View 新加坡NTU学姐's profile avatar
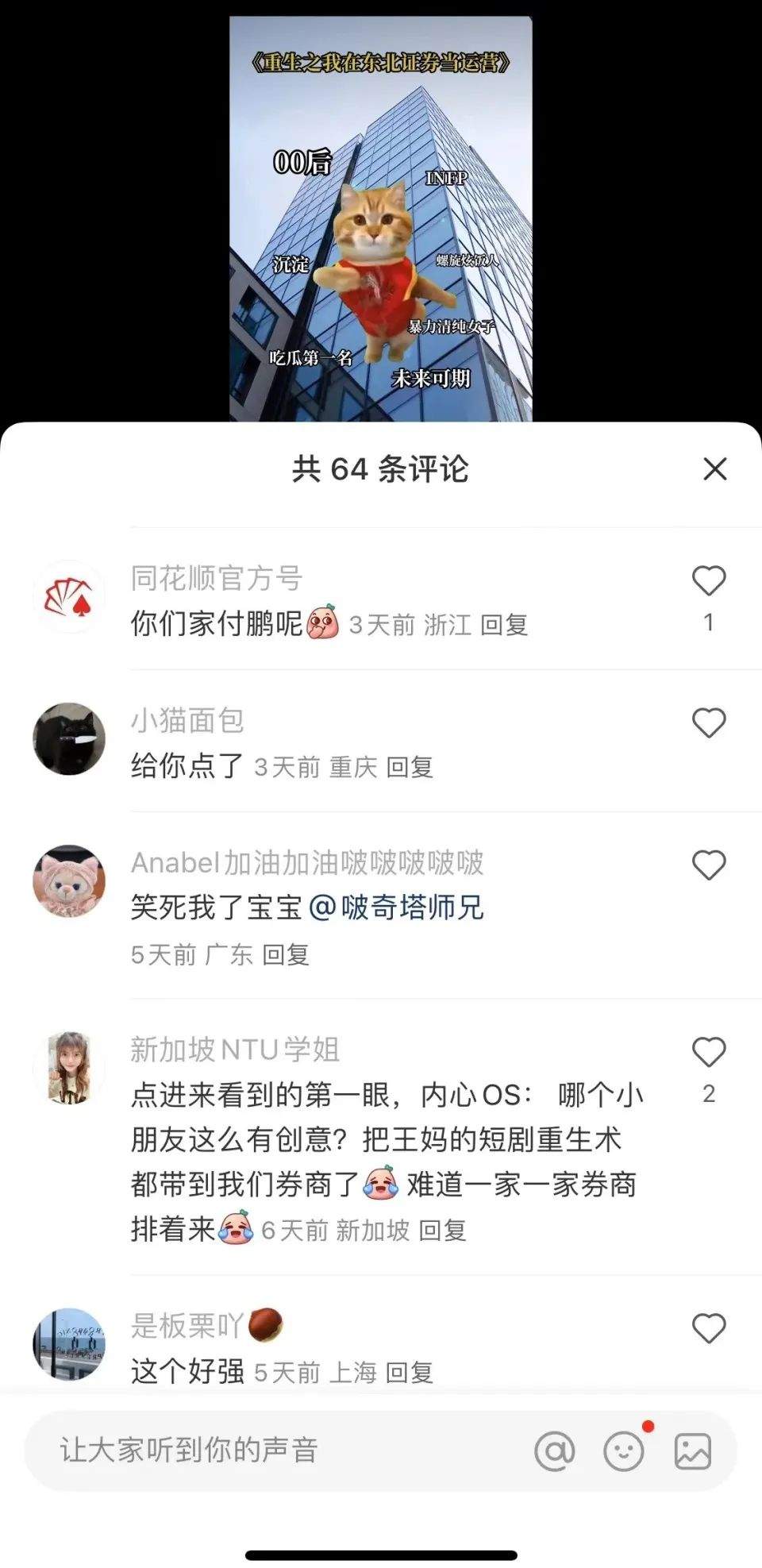The width and height of the screenshot is (762, 1568). click(x=69, y=1068)
